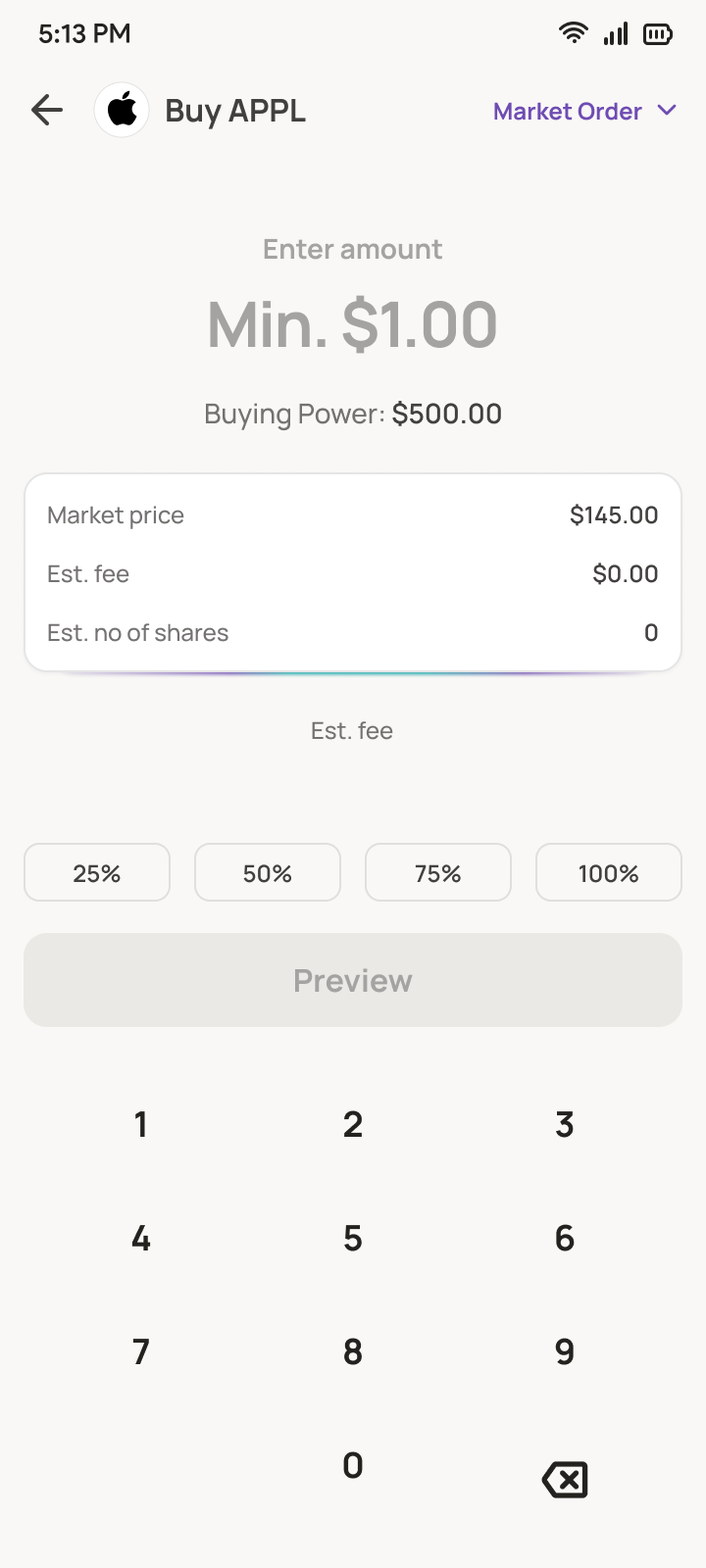Enter 5 on the numeric keypad
Screen dimensions: 706x1568
point(353,1238)
